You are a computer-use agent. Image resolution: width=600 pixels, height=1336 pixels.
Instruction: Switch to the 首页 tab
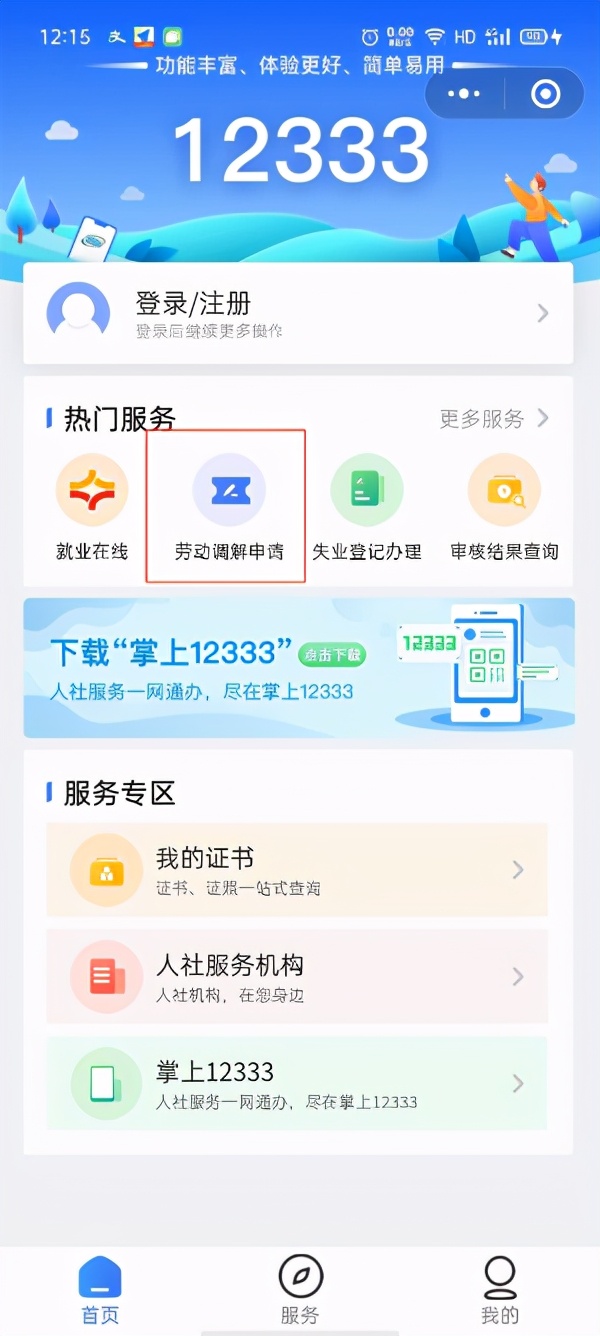(x=100, y=1290)
